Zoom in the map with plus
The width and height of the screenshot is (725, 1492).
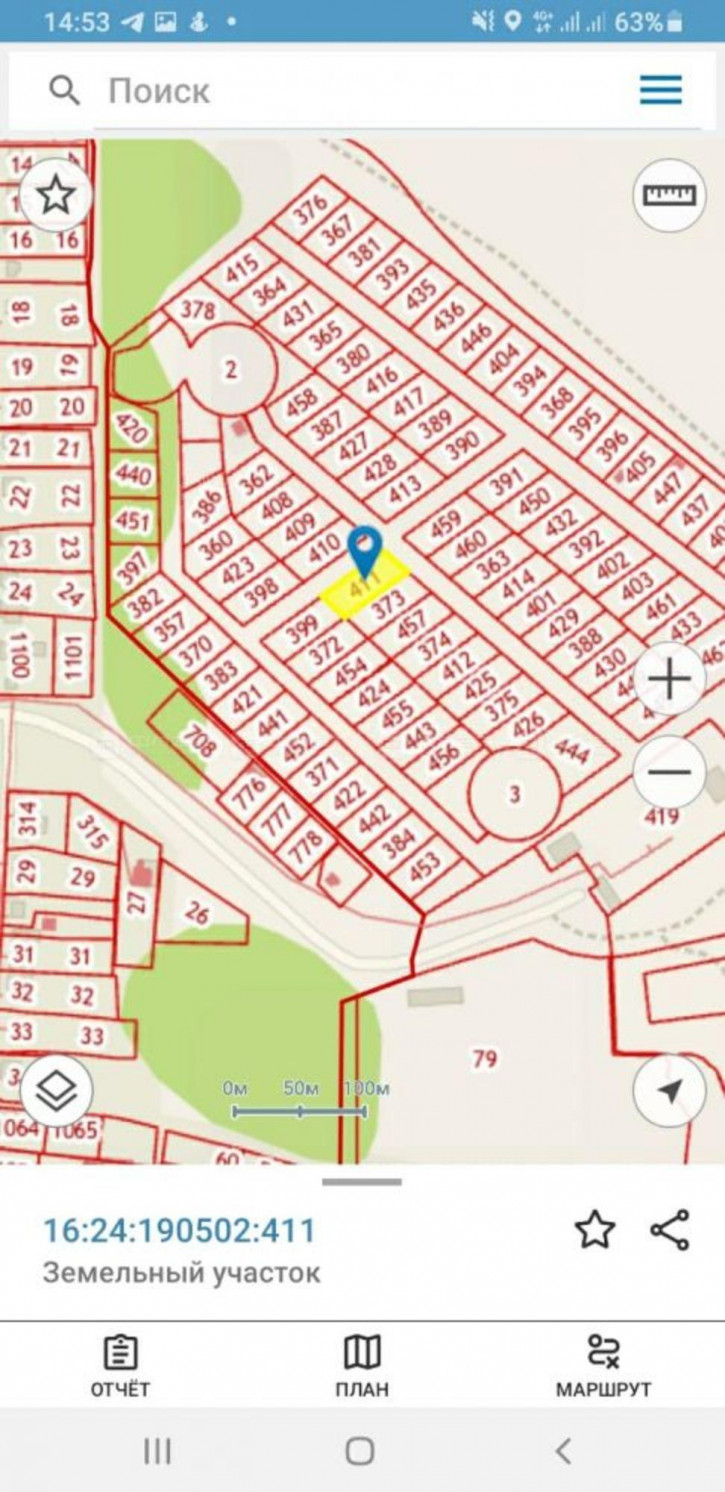(669, 680)
